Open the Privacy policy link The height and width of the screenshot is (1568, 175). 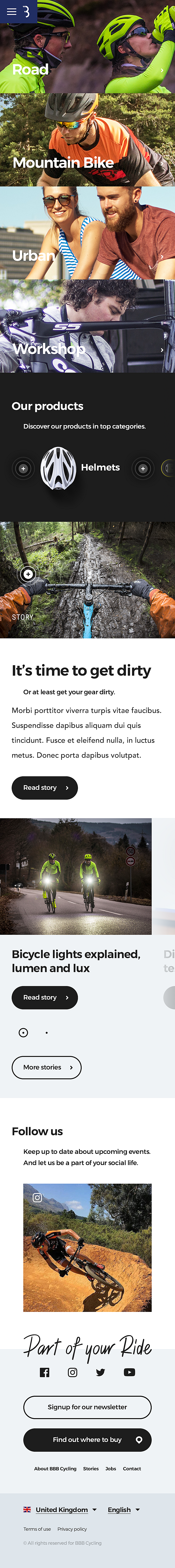pyautogui.click(x=72, y=1529)
